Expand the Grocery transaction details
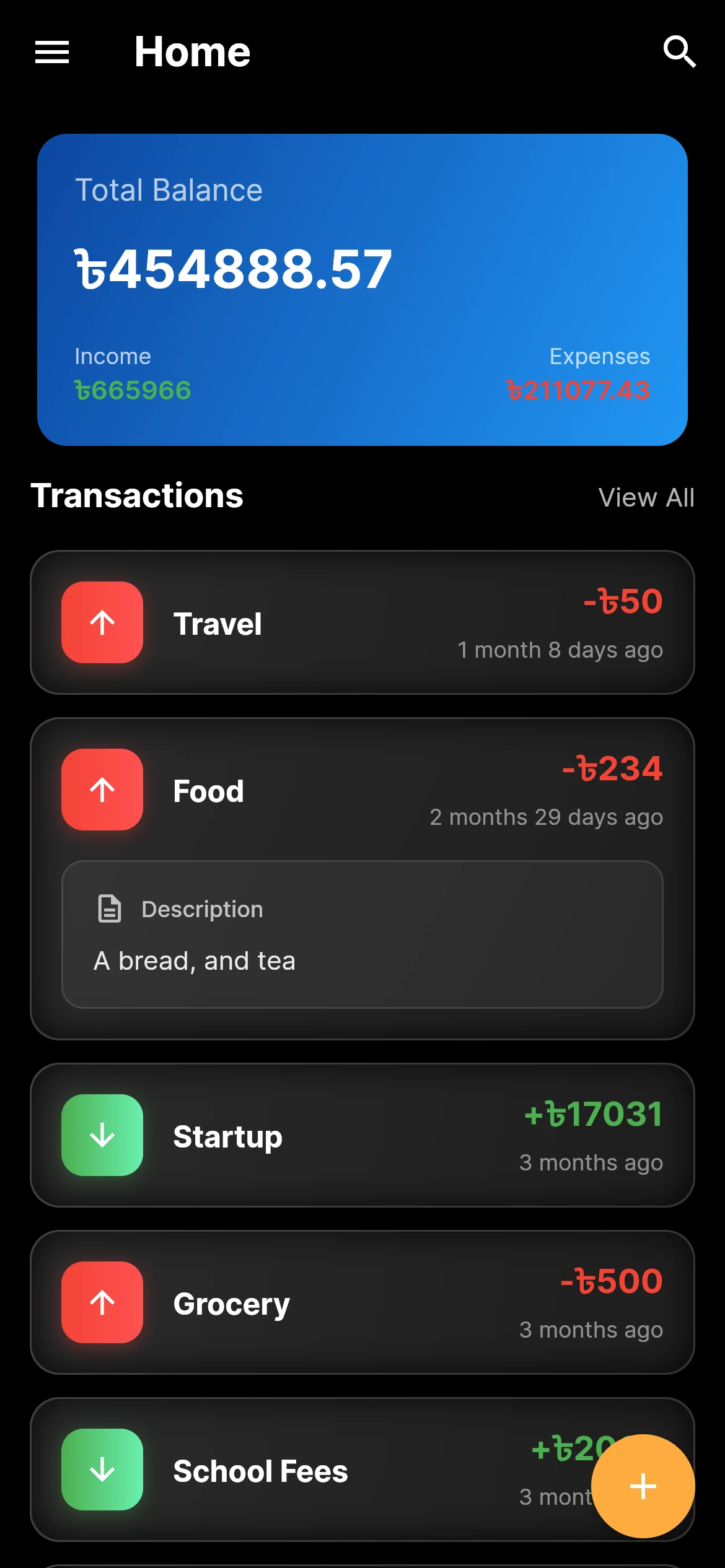725x1568 pixels. click(x=362, y=1302)
